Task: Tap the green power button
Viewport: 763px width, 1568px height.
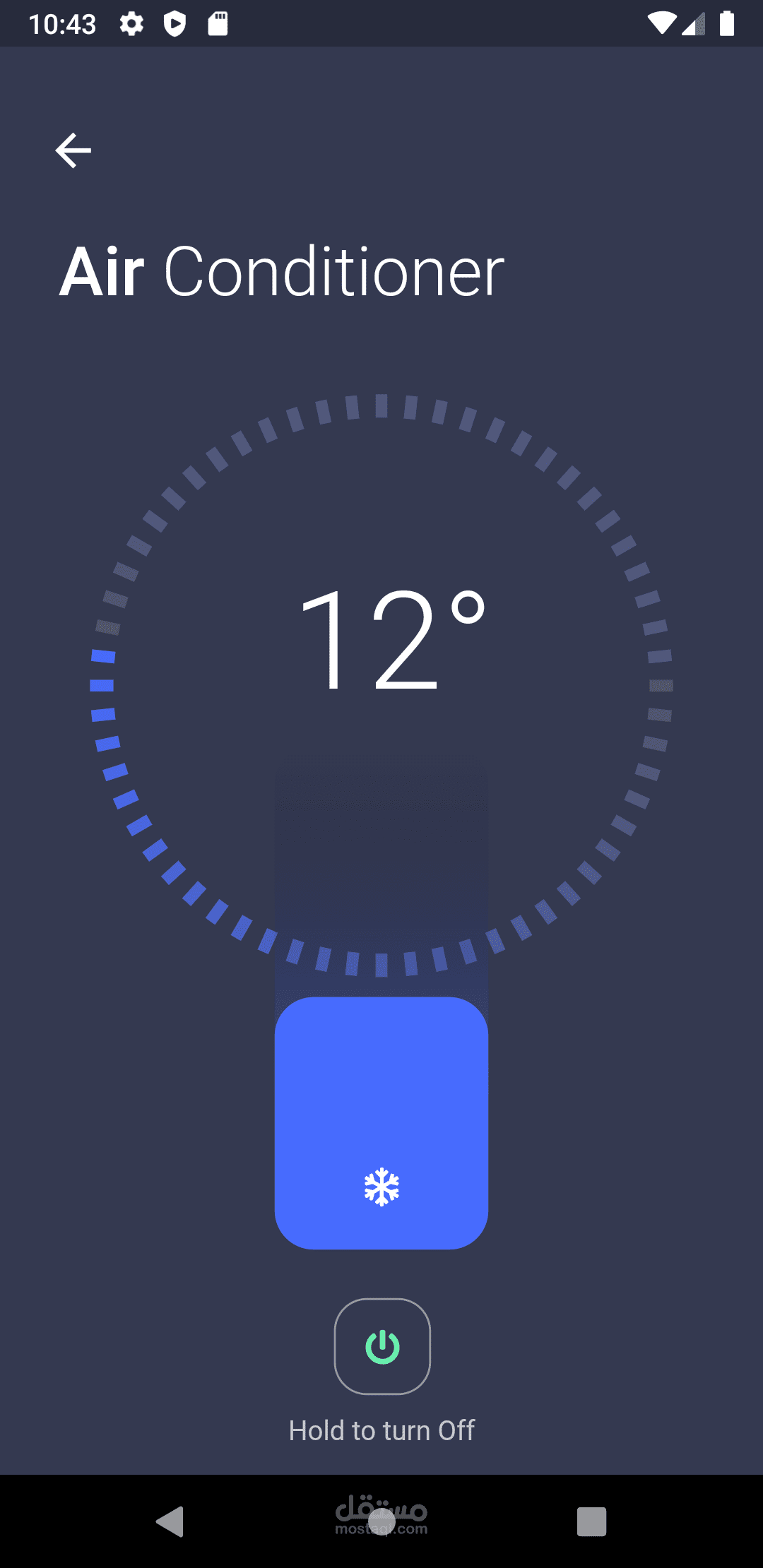Action: click(x=382, y=1346)
